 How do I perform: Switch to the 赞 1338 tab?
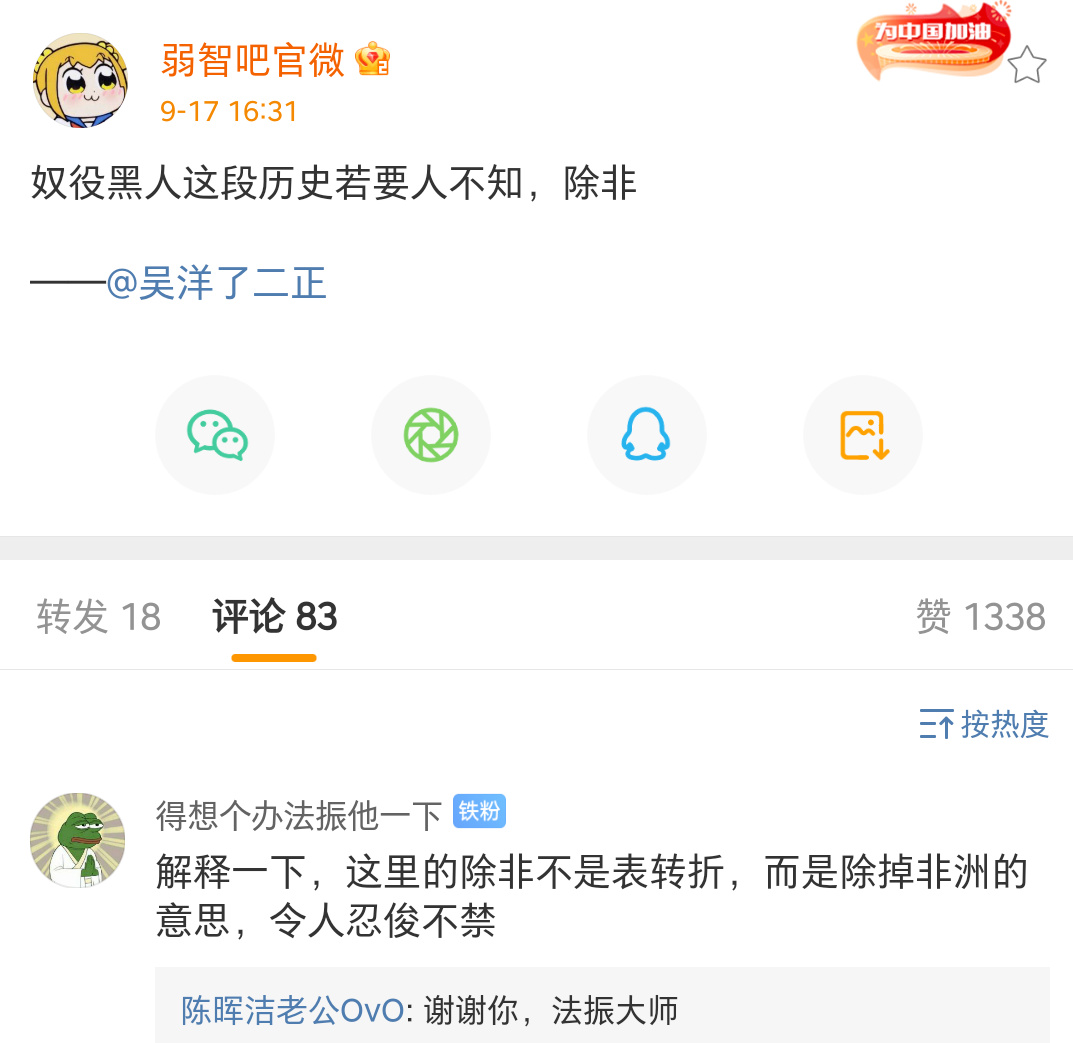(x=980, y=617)
